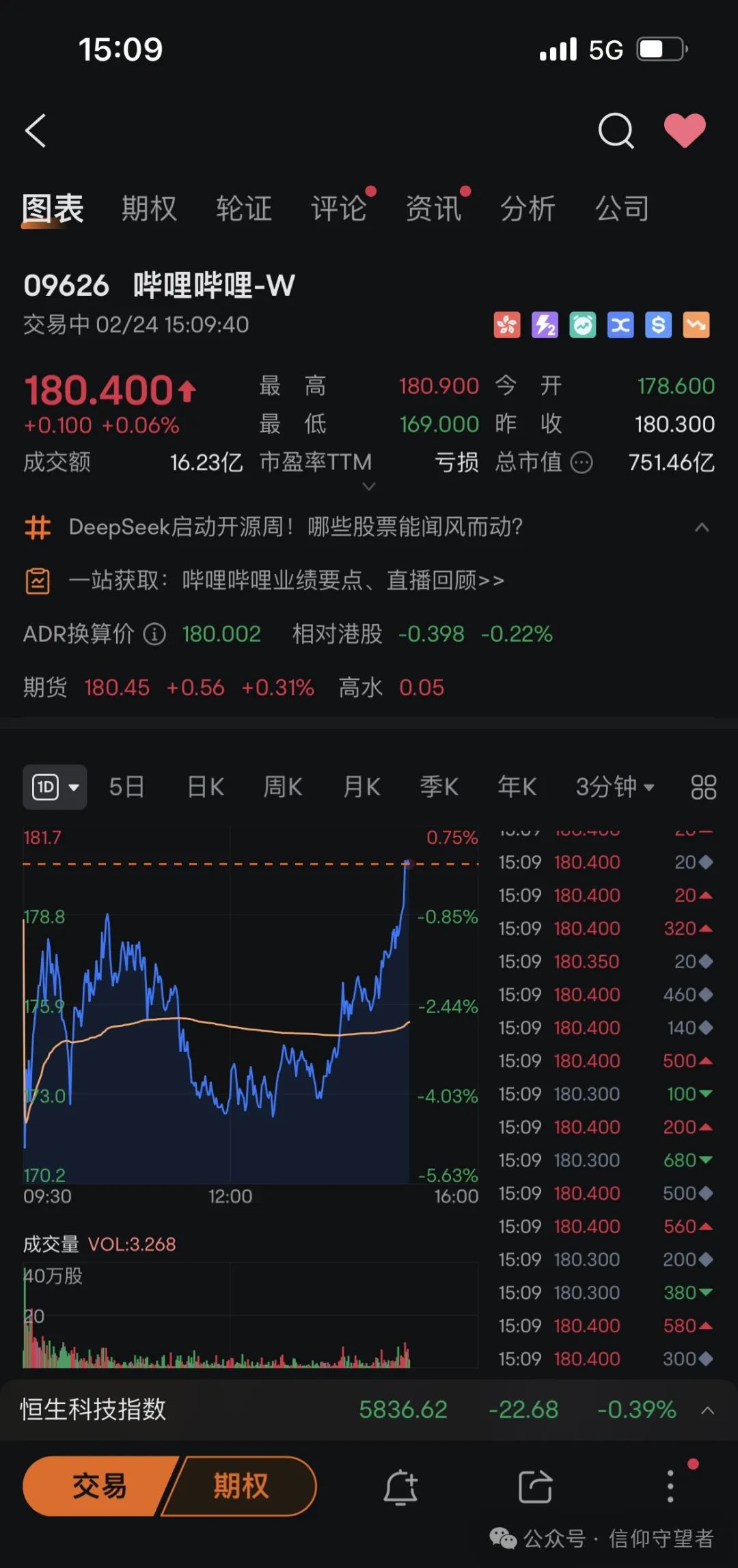
Task: Open the DeepSeek启动开源周 topic link
Action: (x=296, y=527)
